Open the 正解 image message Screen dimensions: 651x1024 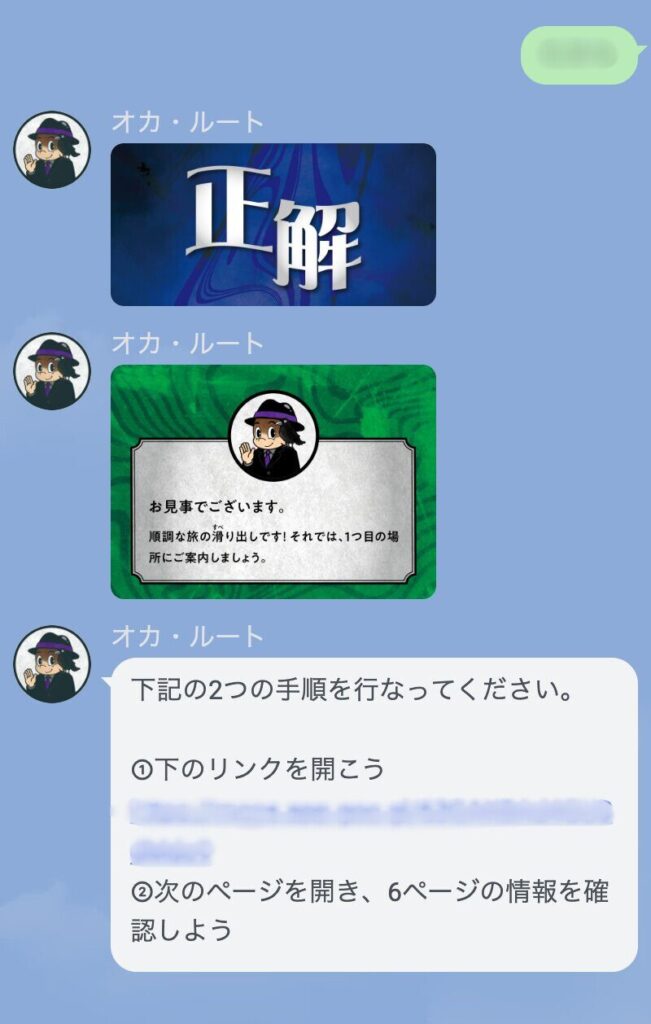[273, 224]
